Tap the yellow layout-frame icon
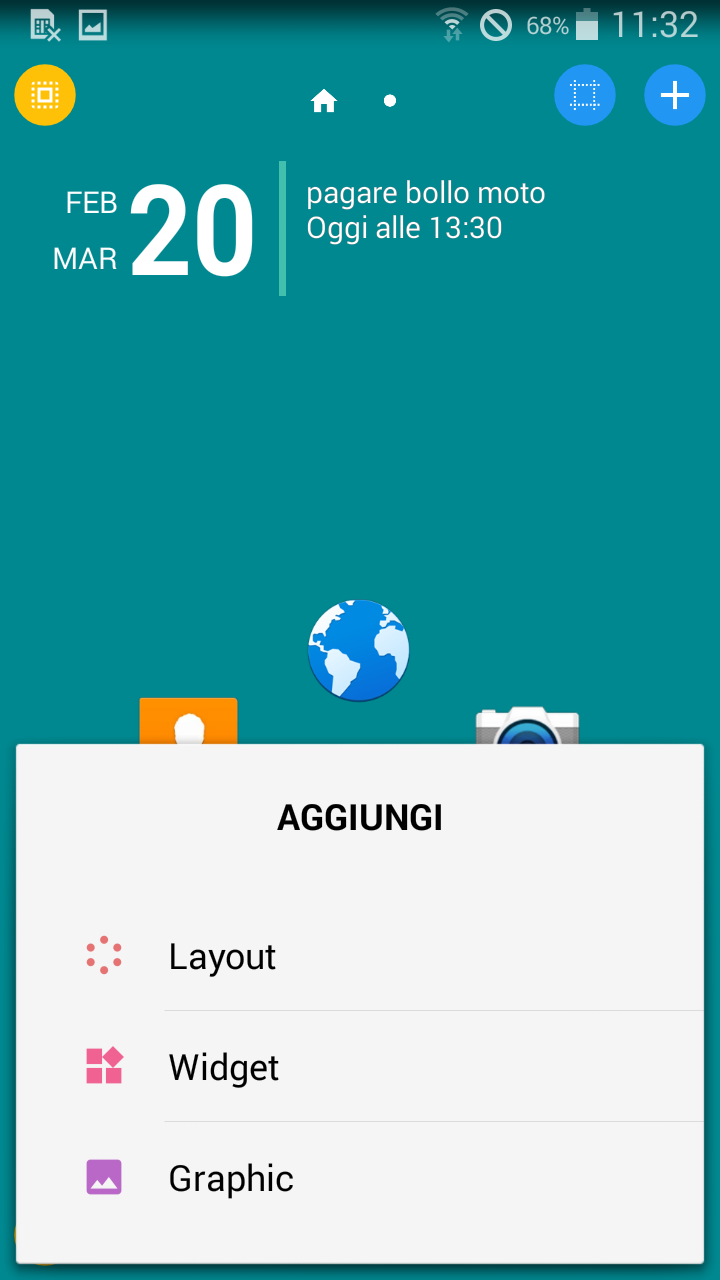The image size is (720, 1280). [x=45, y=95]
